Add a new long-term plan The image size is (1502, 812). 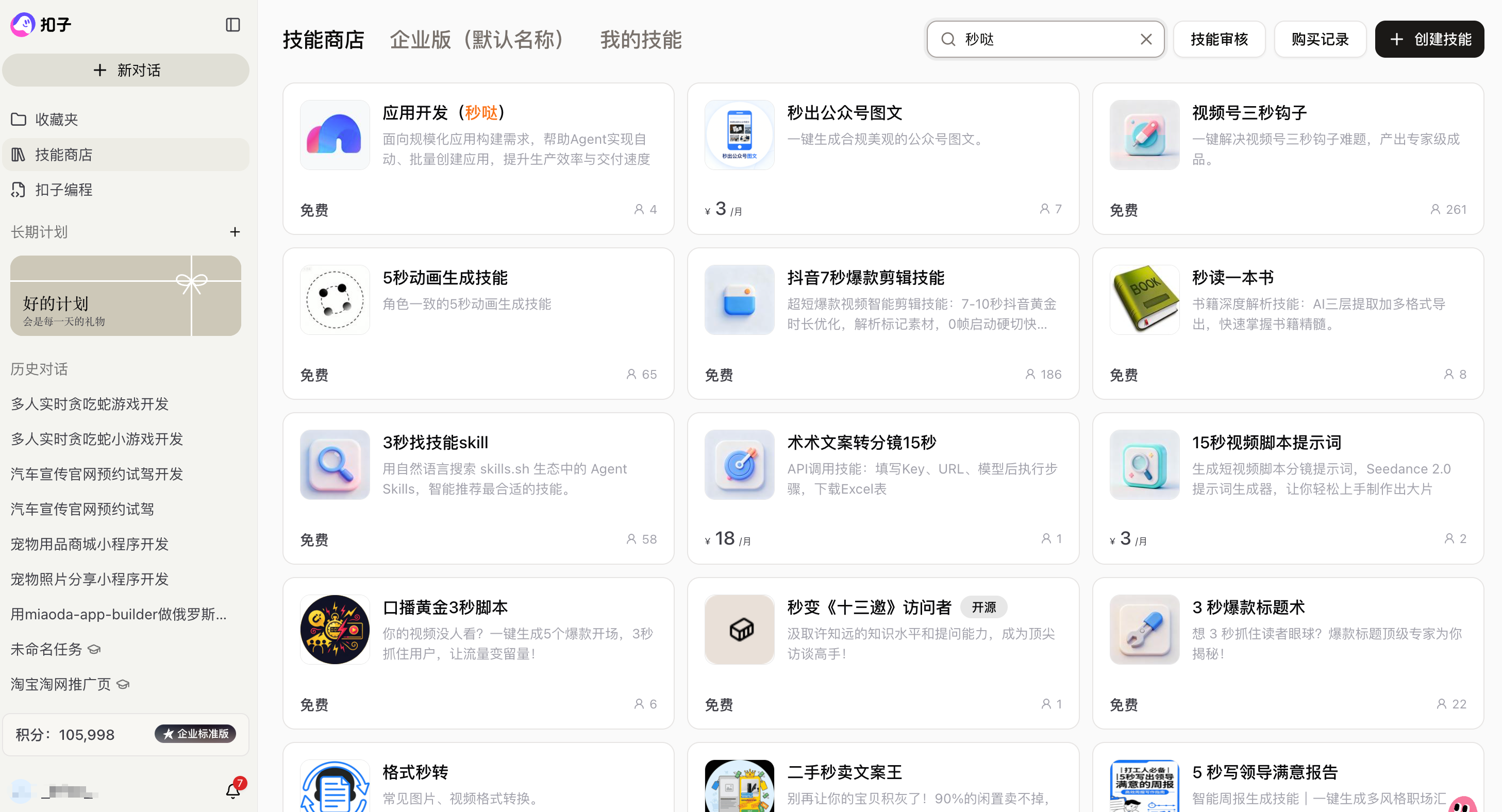(235, 232)
